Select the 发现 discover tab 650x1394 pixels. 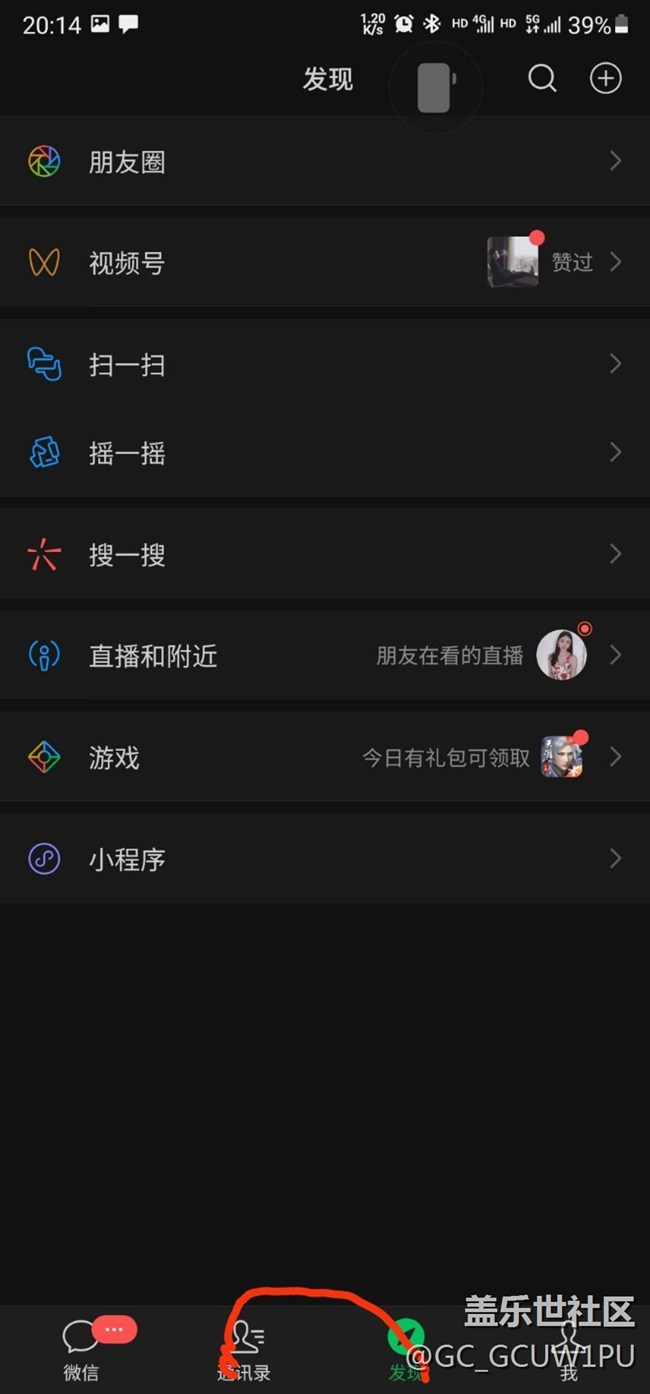coord(406,1348)
